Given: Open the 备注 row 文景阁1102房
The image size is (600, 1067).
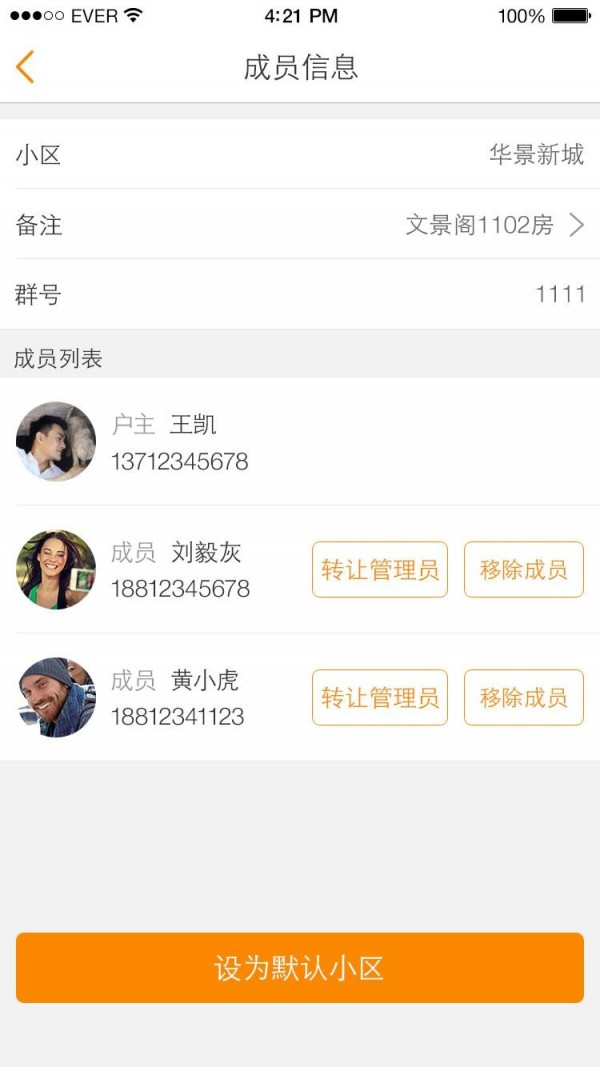Looking at the screenshot, I should tap(300, 225).
